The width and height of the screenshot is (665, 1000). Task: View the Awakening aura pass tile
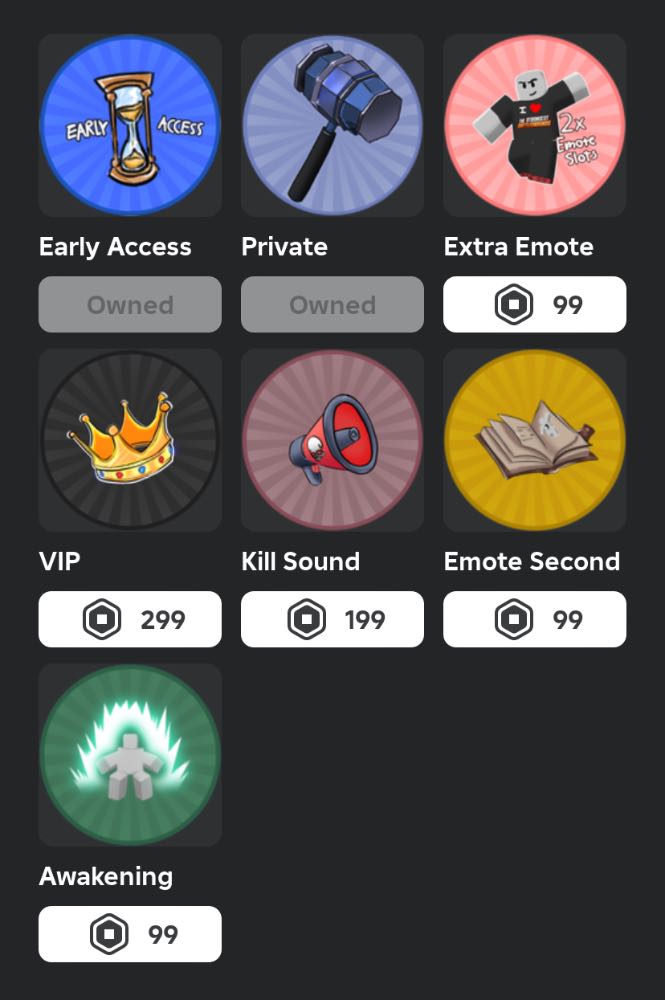pos(130,755)
